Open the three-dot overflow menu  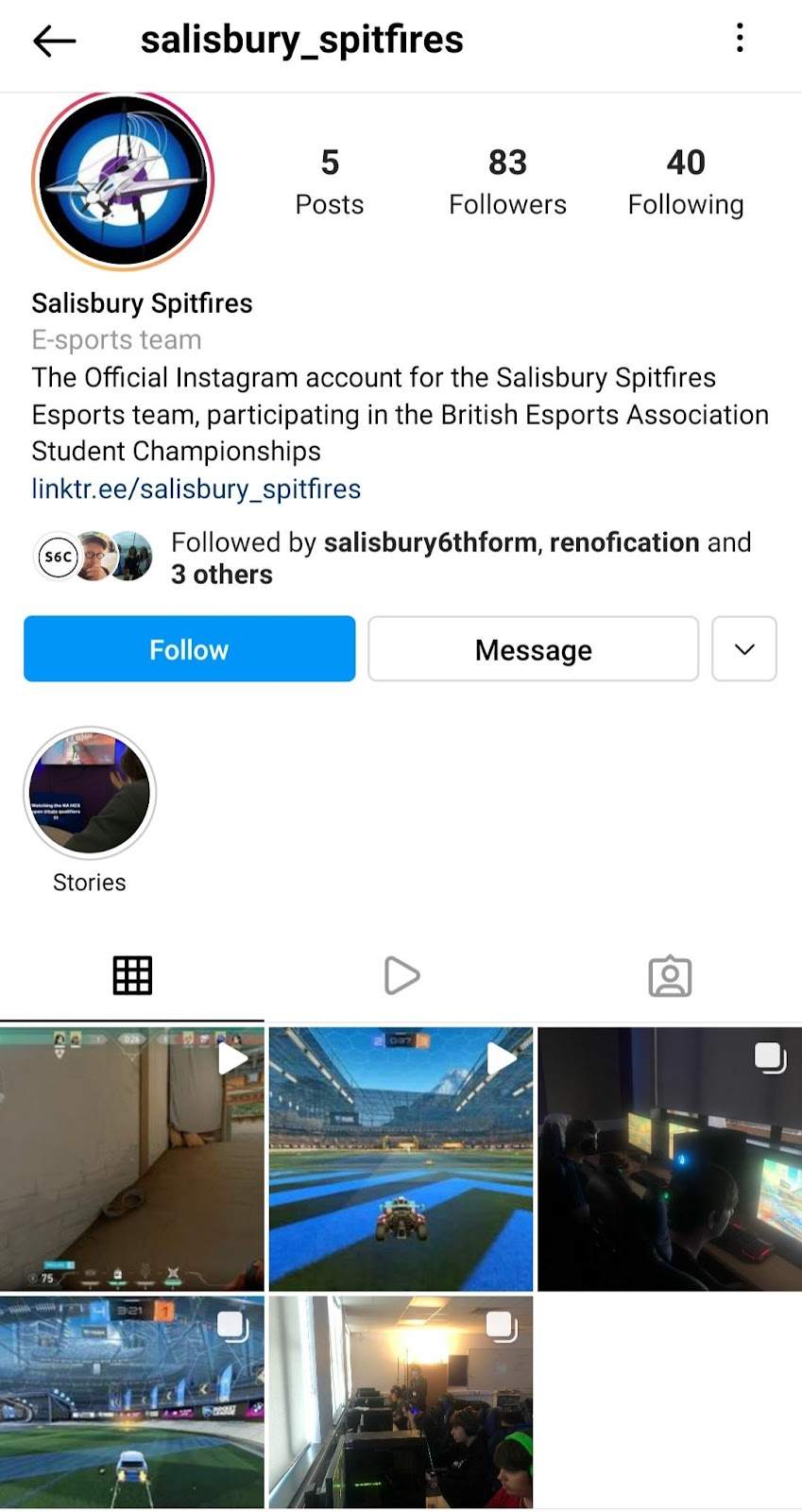[x=740, y=39]
